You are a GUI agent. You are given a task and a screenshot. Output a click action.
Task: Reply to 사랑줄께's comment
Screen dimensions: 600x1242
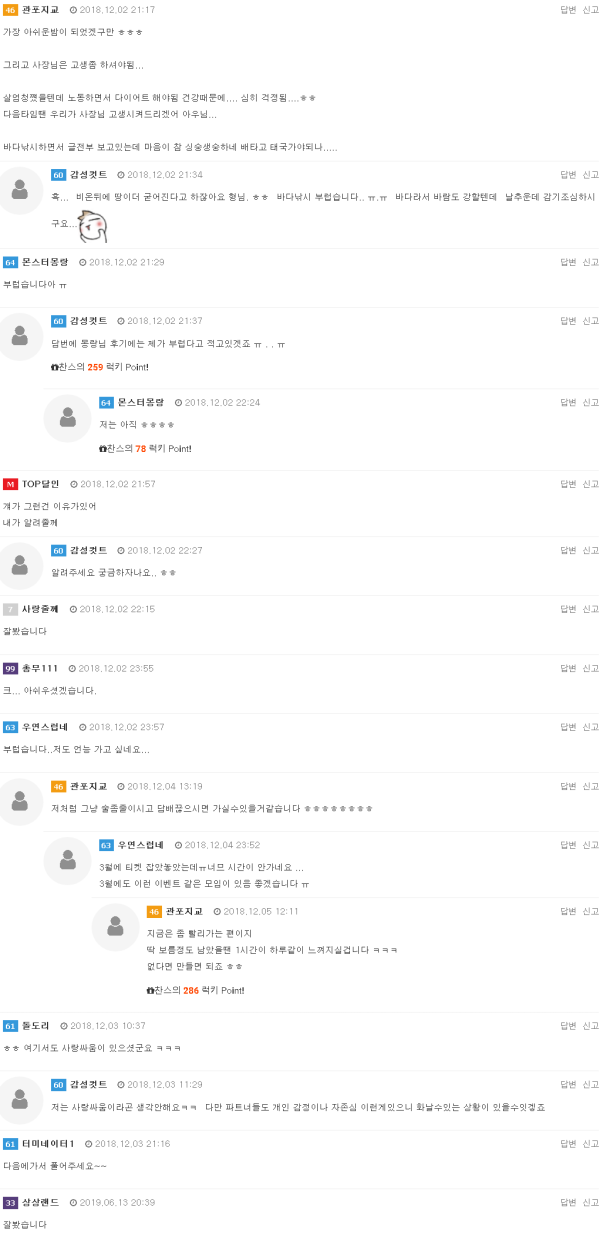coord(568,609)
